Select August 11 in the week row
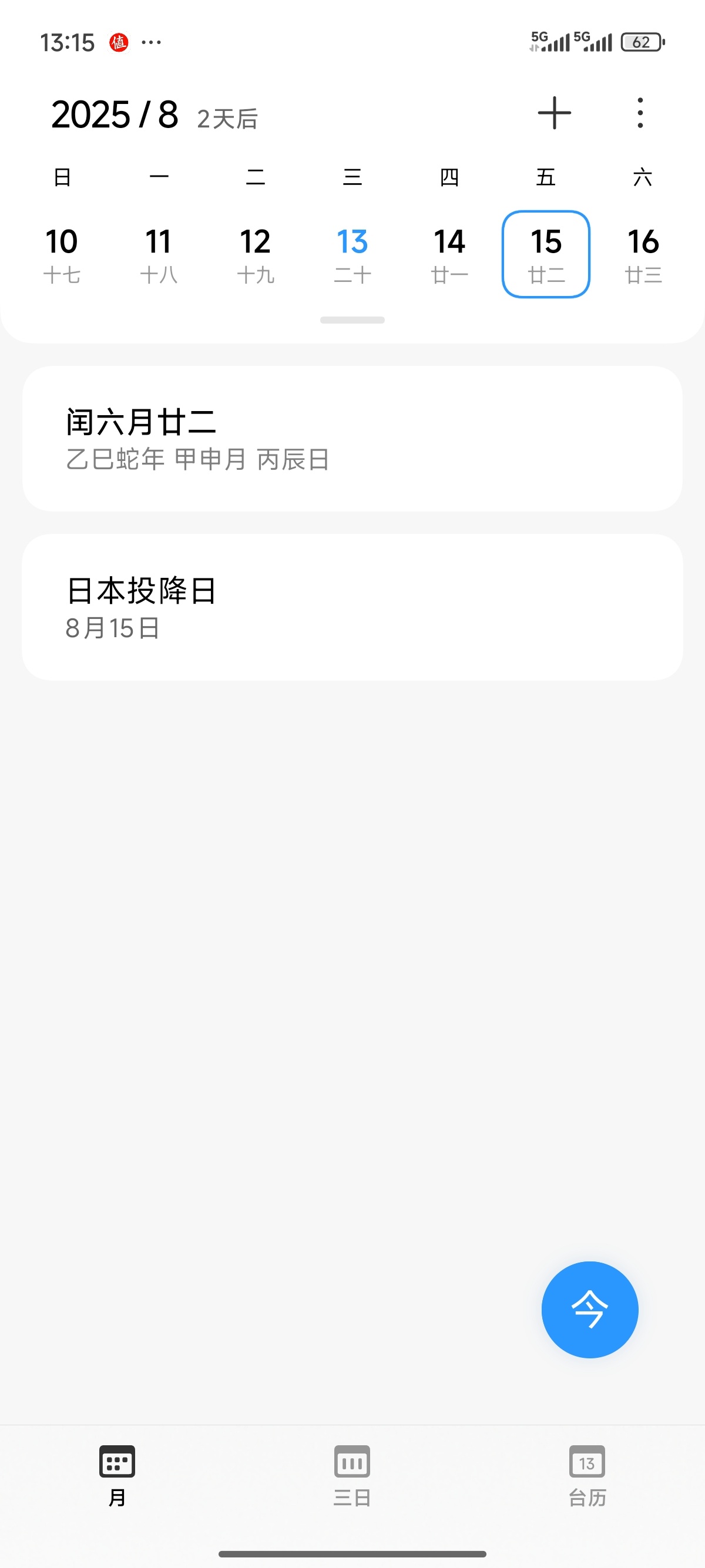The image size is (705, 1568). click(158, 254)
